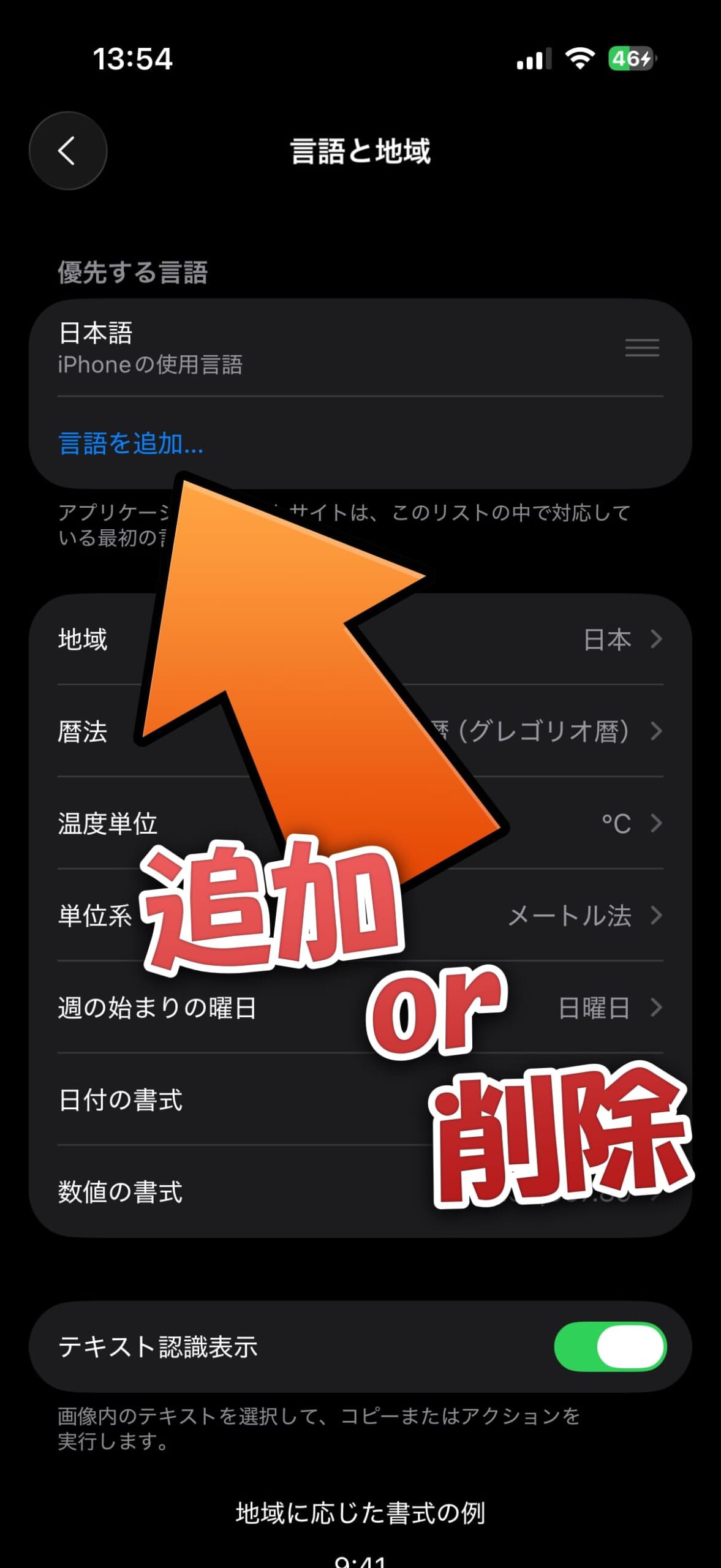This screenshot has width=721, height=1568.
Task: Tap 言語を追加 to add a language
Action: pyautogui.click(x=130, y=443)
